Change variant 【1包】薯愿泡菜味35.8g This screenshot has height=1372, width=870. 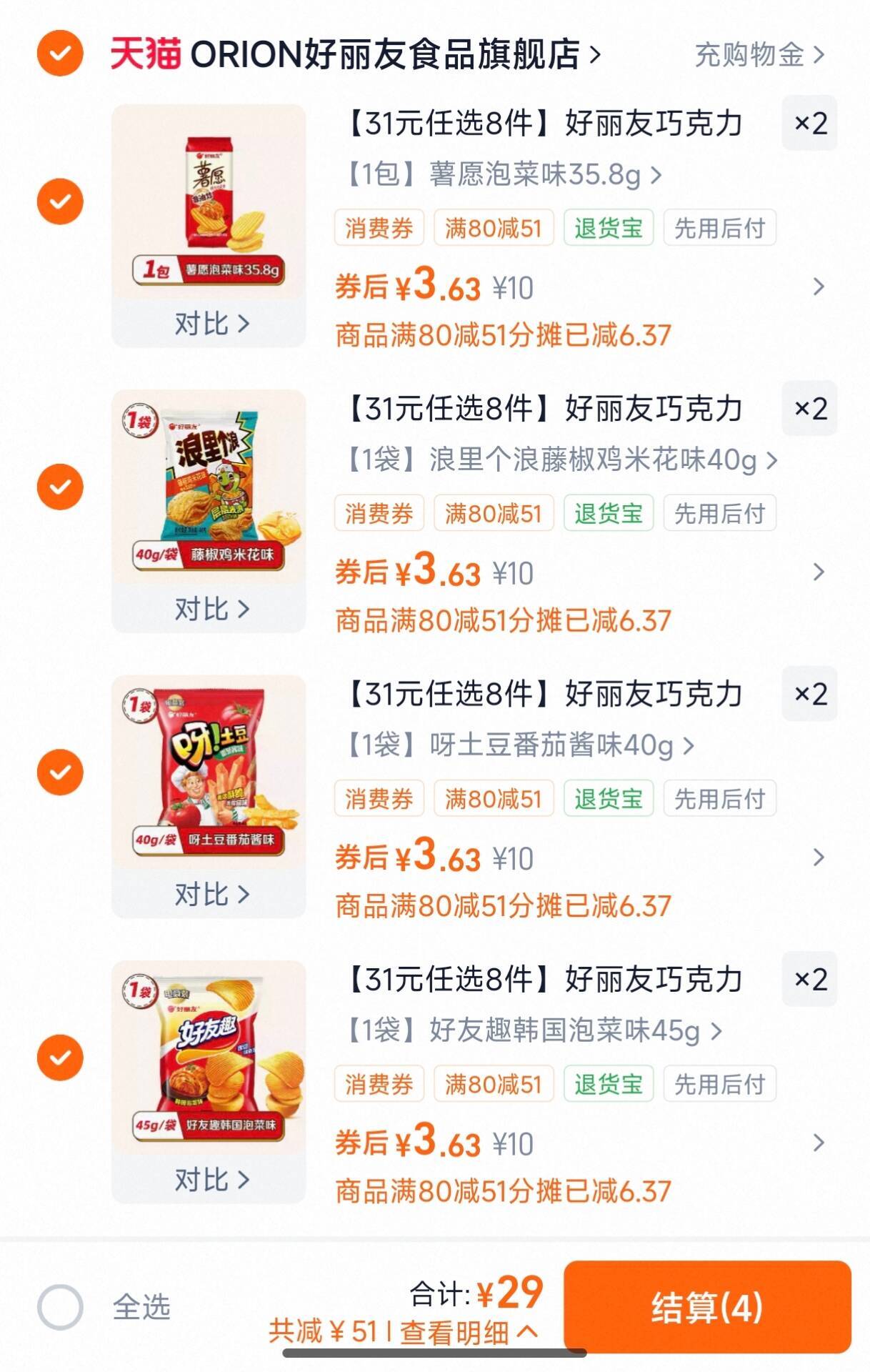point(504,174)
